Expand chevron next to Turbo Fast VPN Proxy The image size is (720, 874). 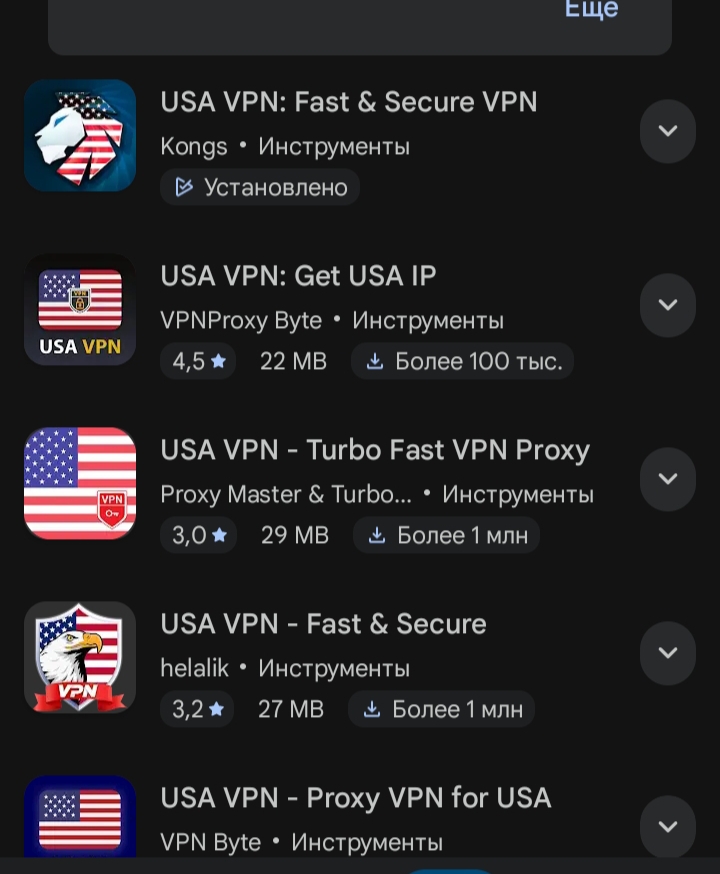pos(667,479)
